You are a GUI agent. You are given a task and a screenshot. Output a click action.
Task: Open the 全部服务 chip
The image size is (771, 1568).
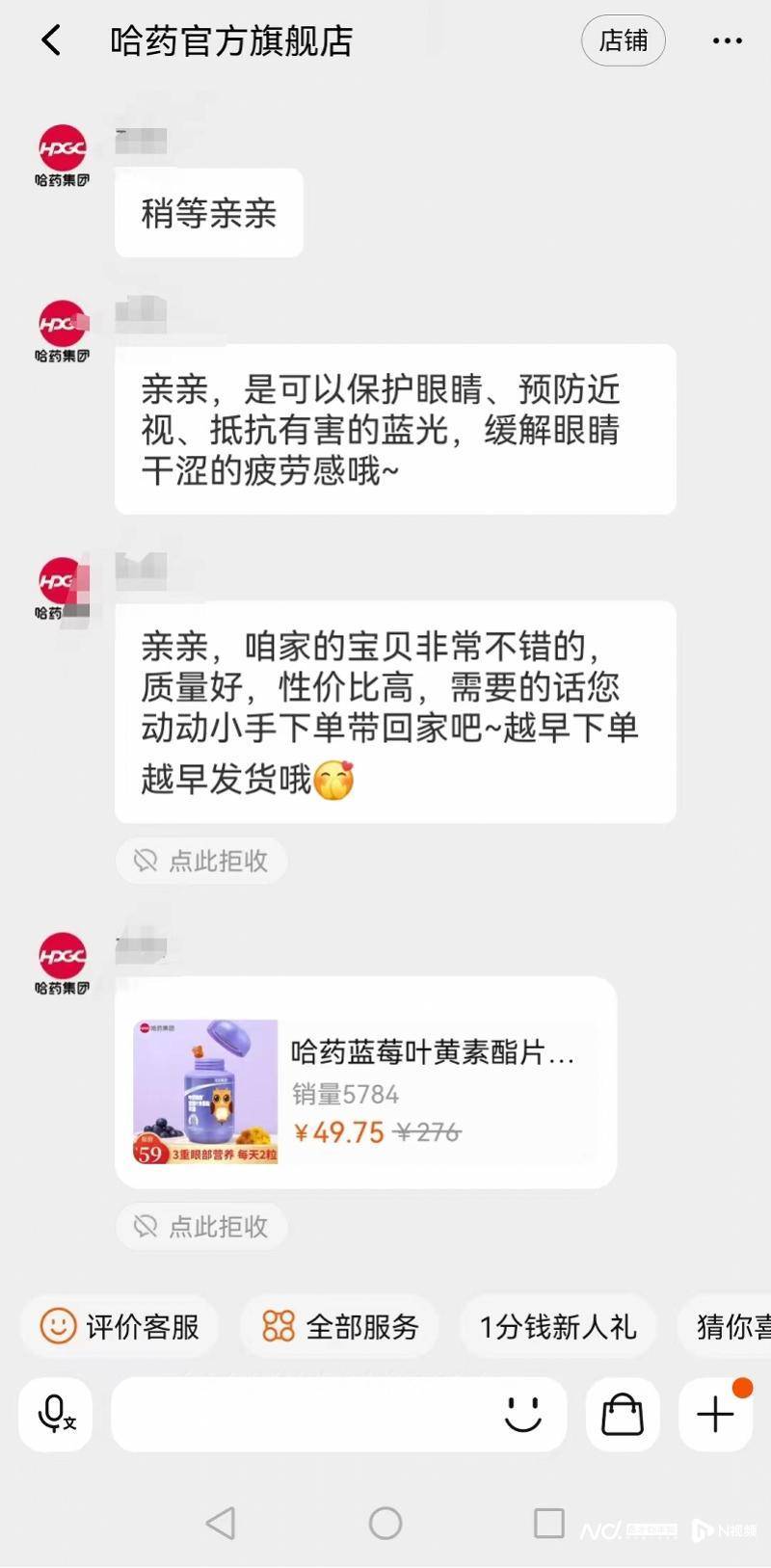pyautogui.click(x=340, y=1326)
